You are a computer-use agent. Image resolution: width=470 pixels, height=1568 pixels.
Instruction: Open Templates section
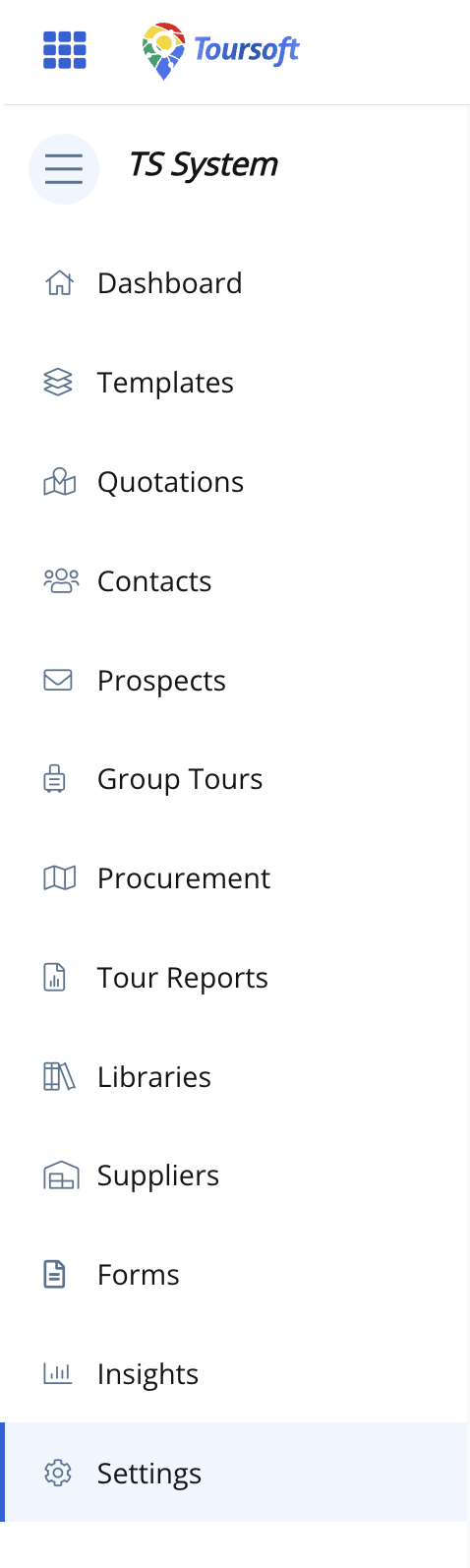pos(235,383)
